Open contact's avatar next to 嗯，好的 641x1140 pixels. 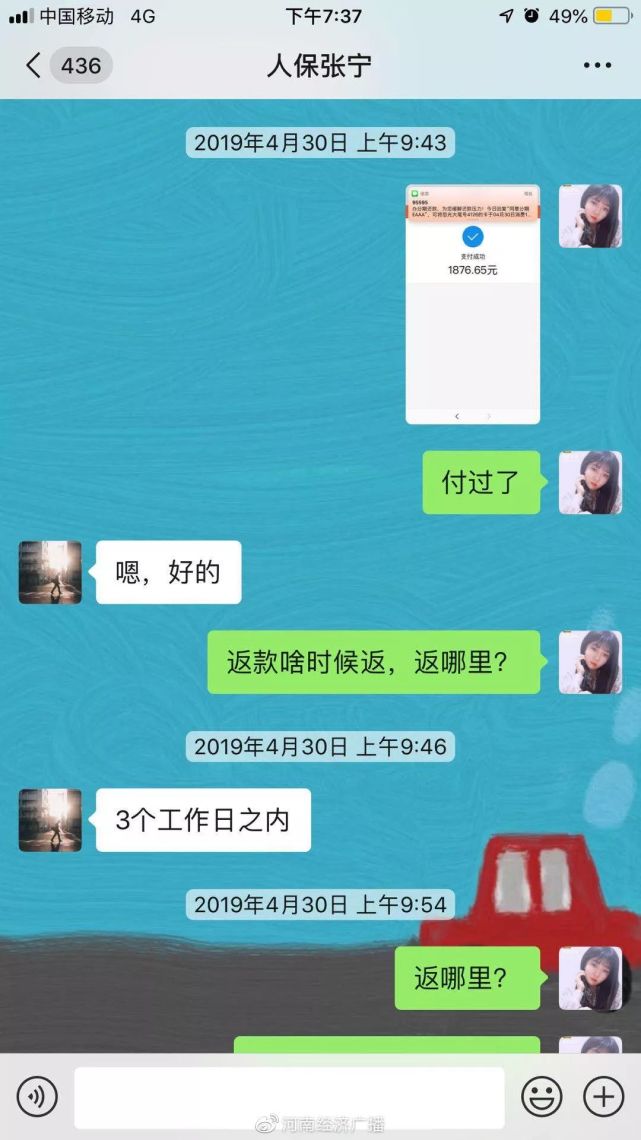(x=50, y=572)
